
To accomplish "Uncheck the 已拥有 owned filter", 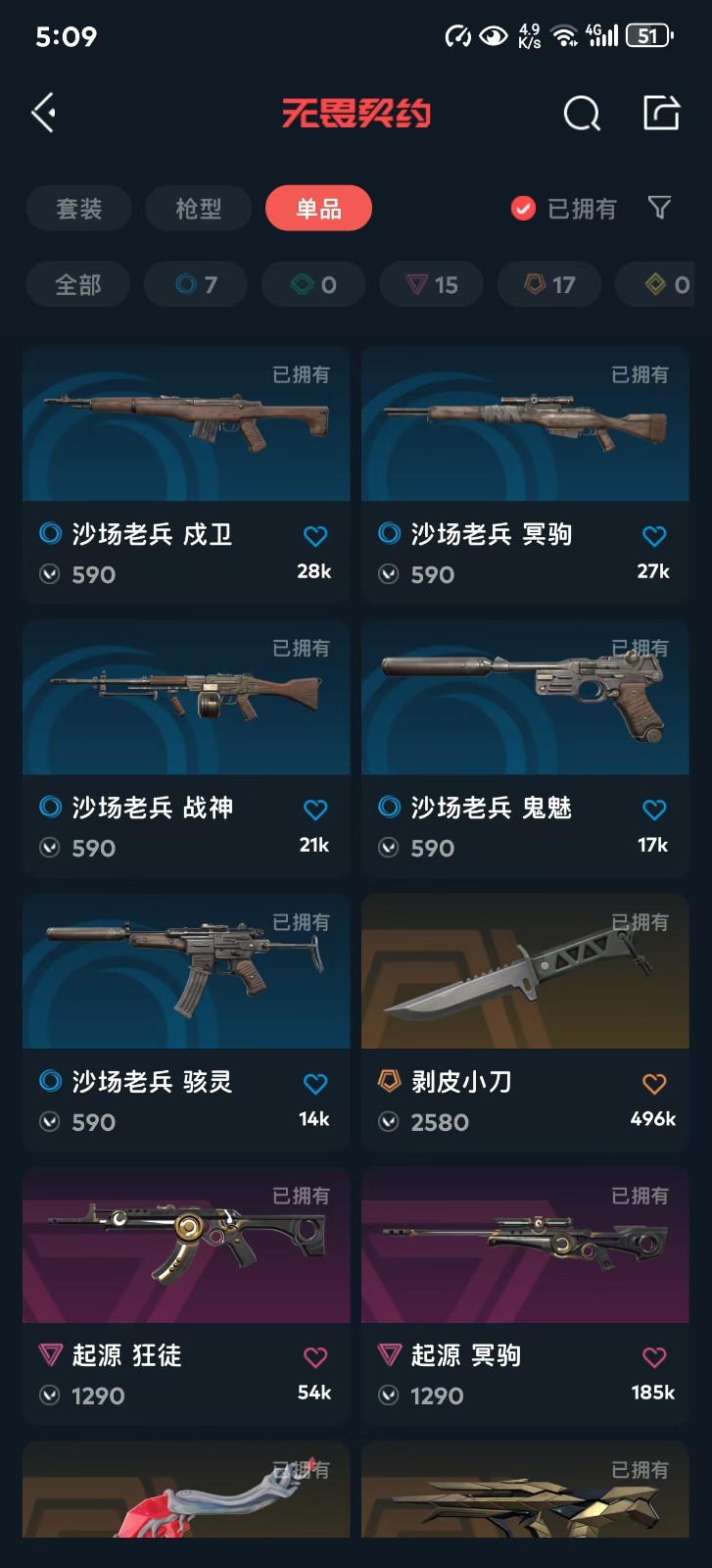I will point(524,209).
